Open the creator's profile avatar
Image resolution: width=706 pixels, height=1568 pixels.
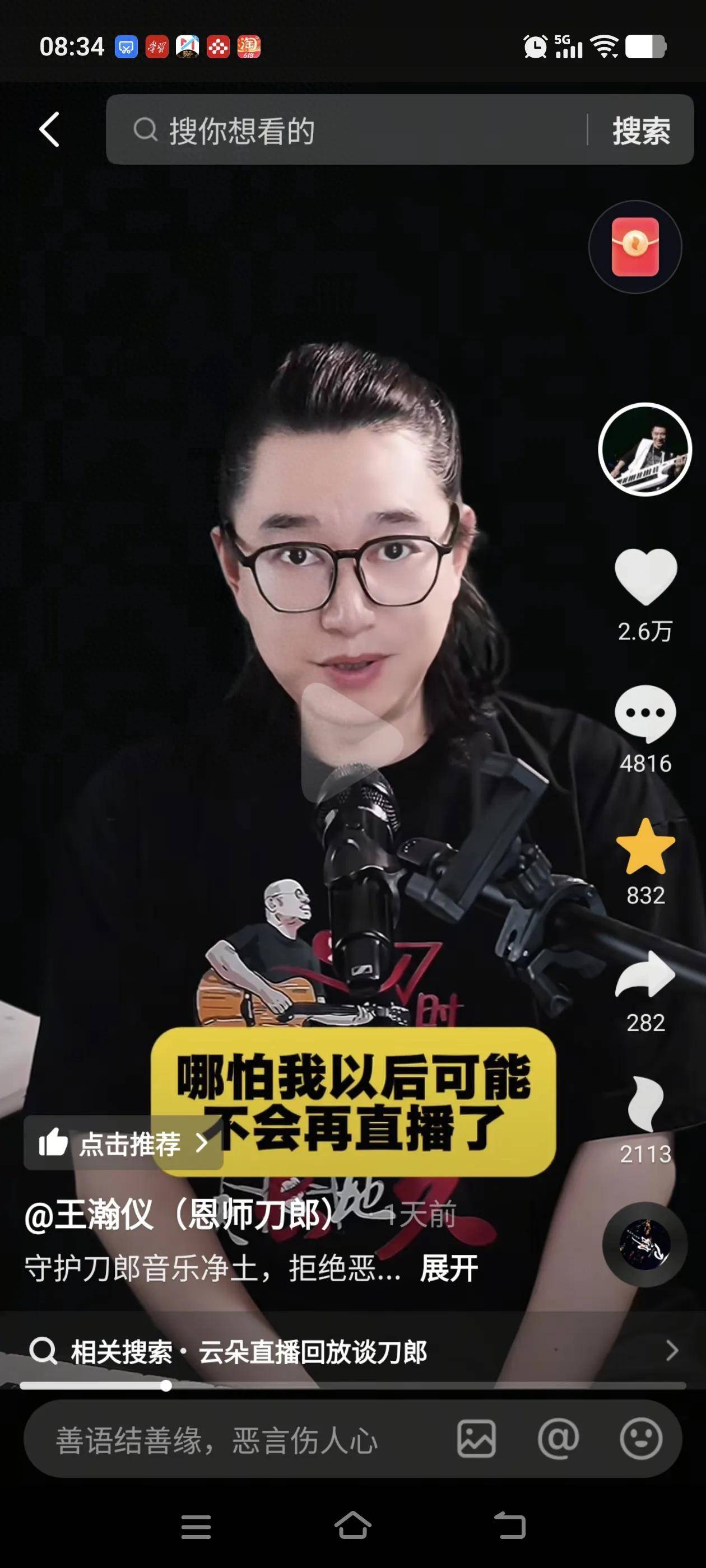[644, 449]
